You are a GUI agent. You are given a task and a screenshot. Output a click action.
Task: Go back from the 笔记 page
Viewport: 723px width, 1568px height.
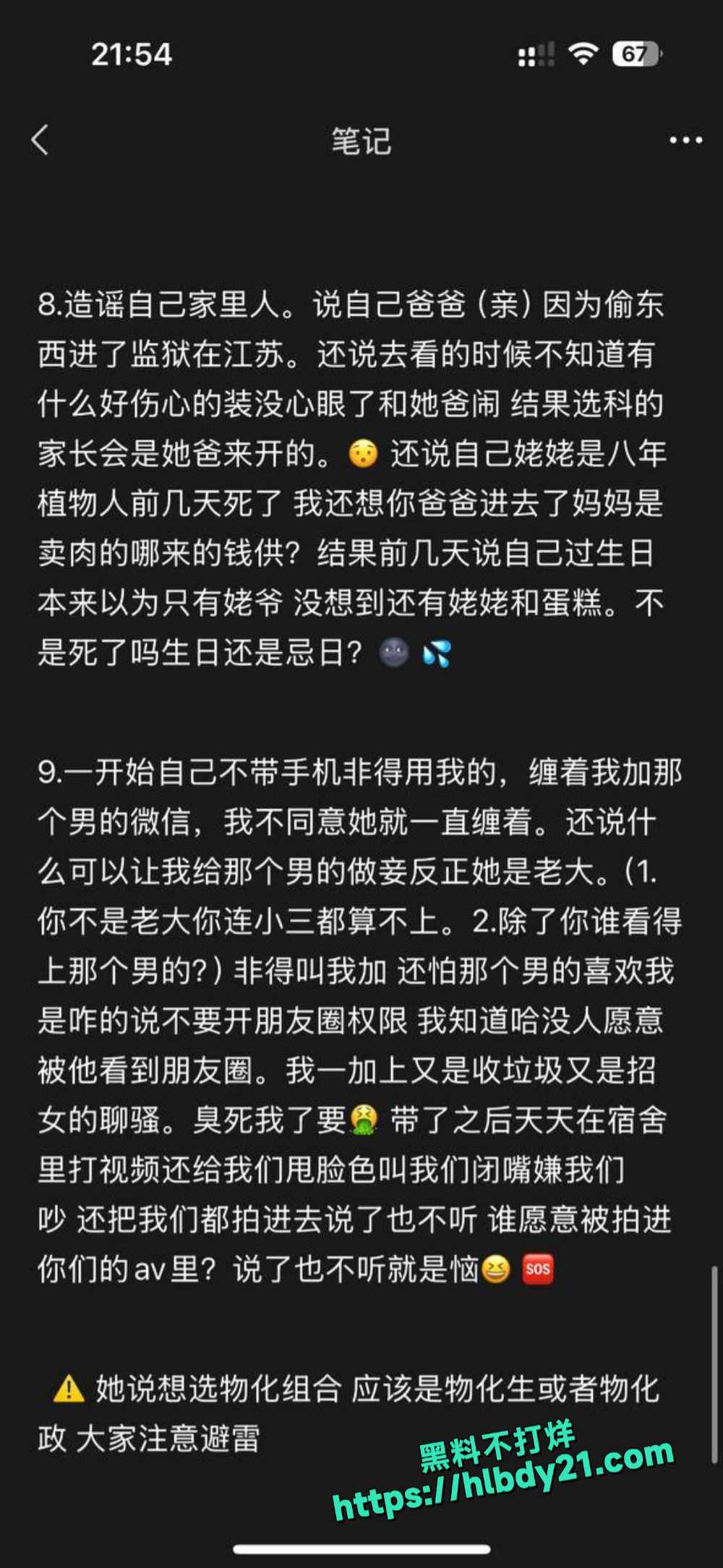coord(40,140)
